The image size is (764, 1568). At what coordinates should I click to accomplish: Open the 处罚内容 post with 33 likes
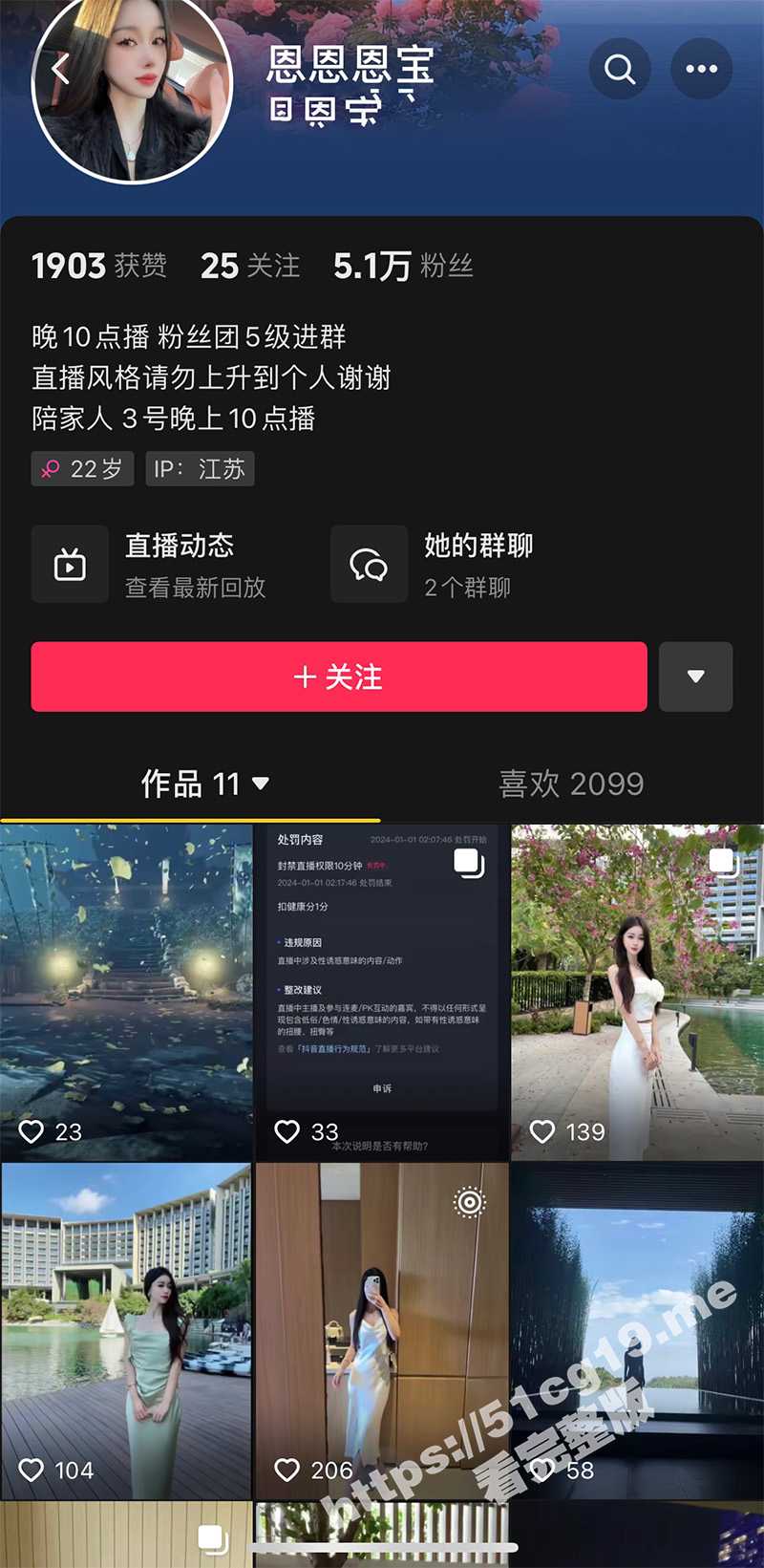coord(382,992)
